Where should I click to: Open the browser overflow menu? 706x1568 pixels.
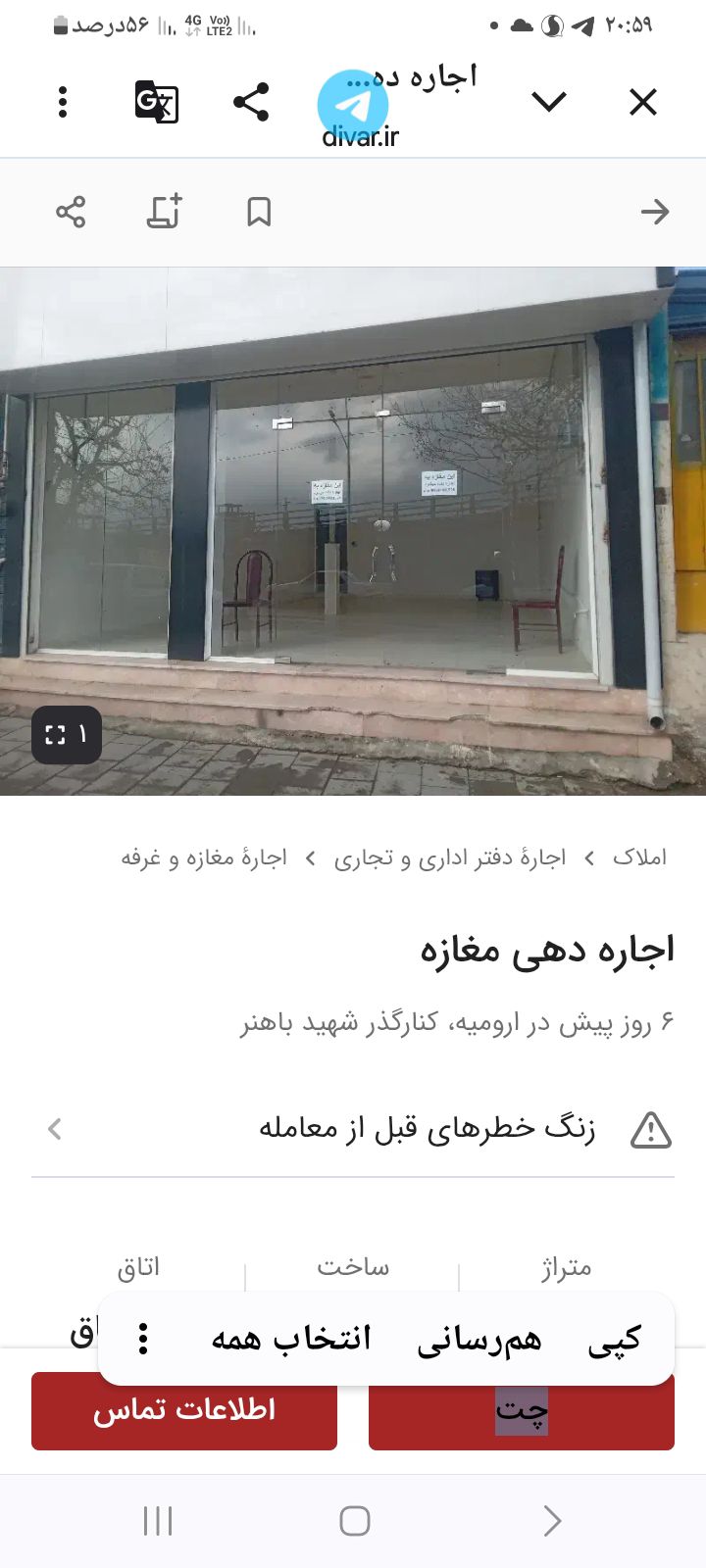pyautogui.click(x=63, y=102)
